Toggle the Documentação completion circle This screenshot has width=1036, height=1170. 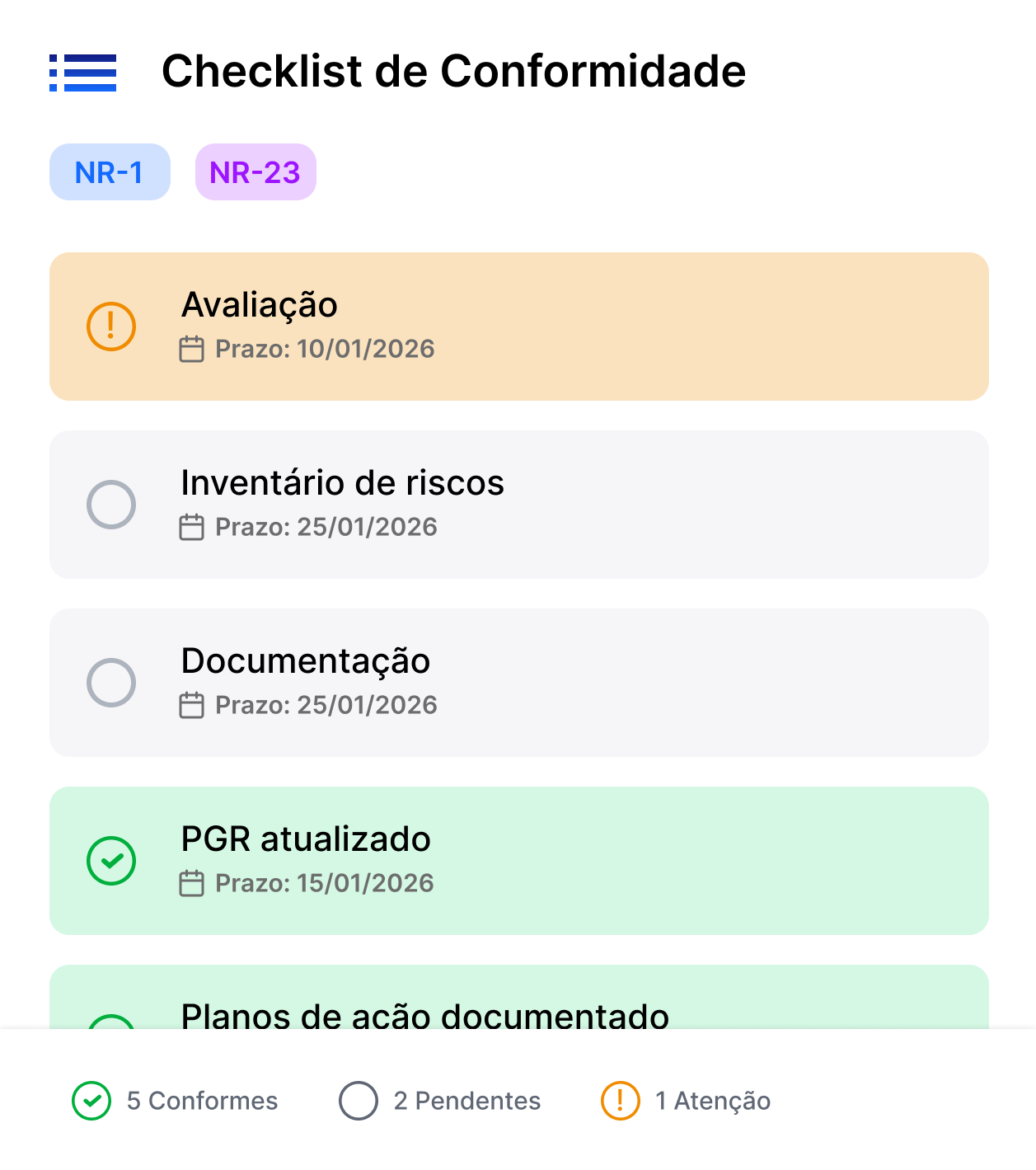(x=111, y=682)
